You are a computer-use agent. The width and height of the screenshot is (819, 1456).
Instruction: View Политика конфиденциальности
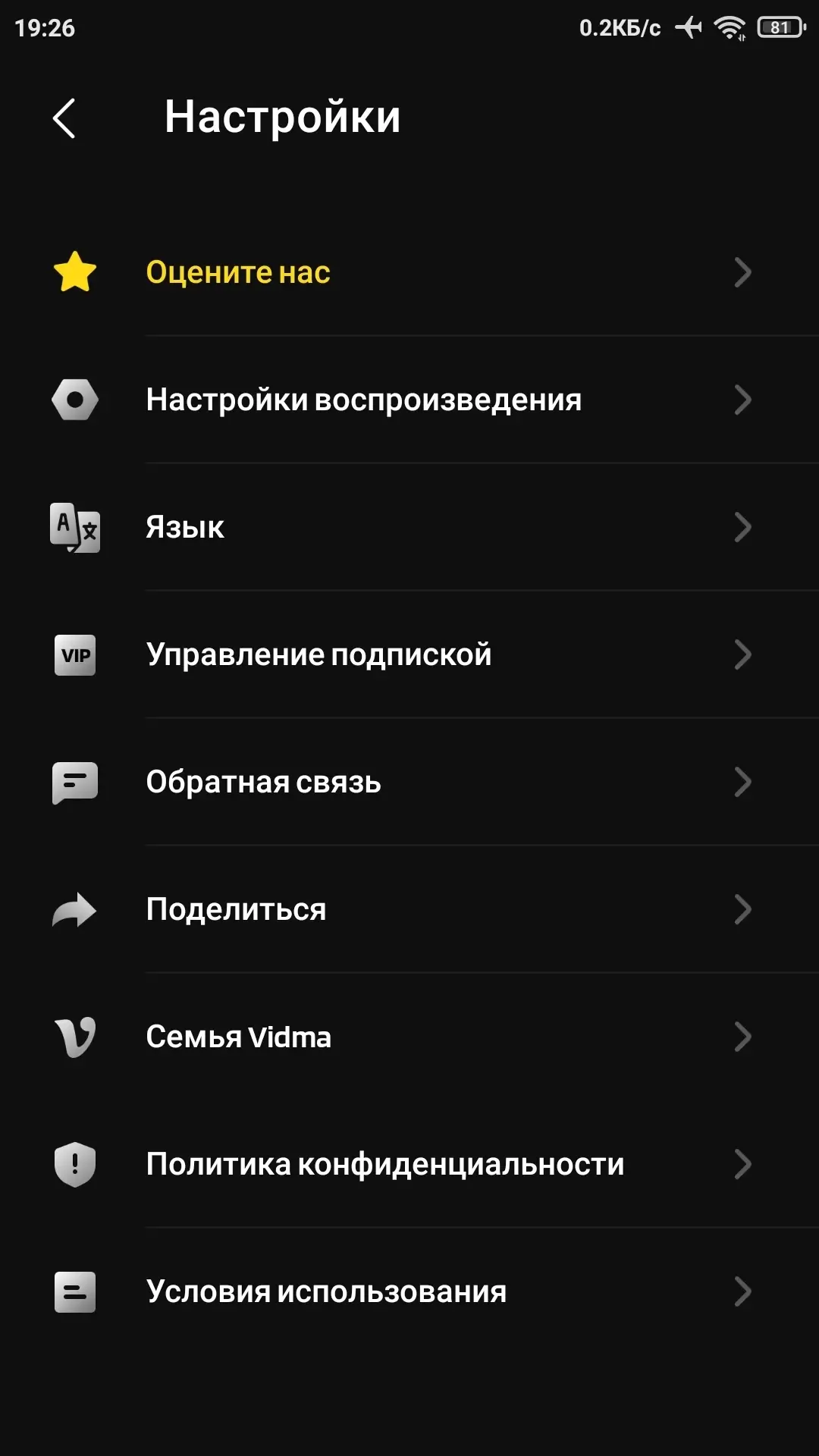(409, 1164)
